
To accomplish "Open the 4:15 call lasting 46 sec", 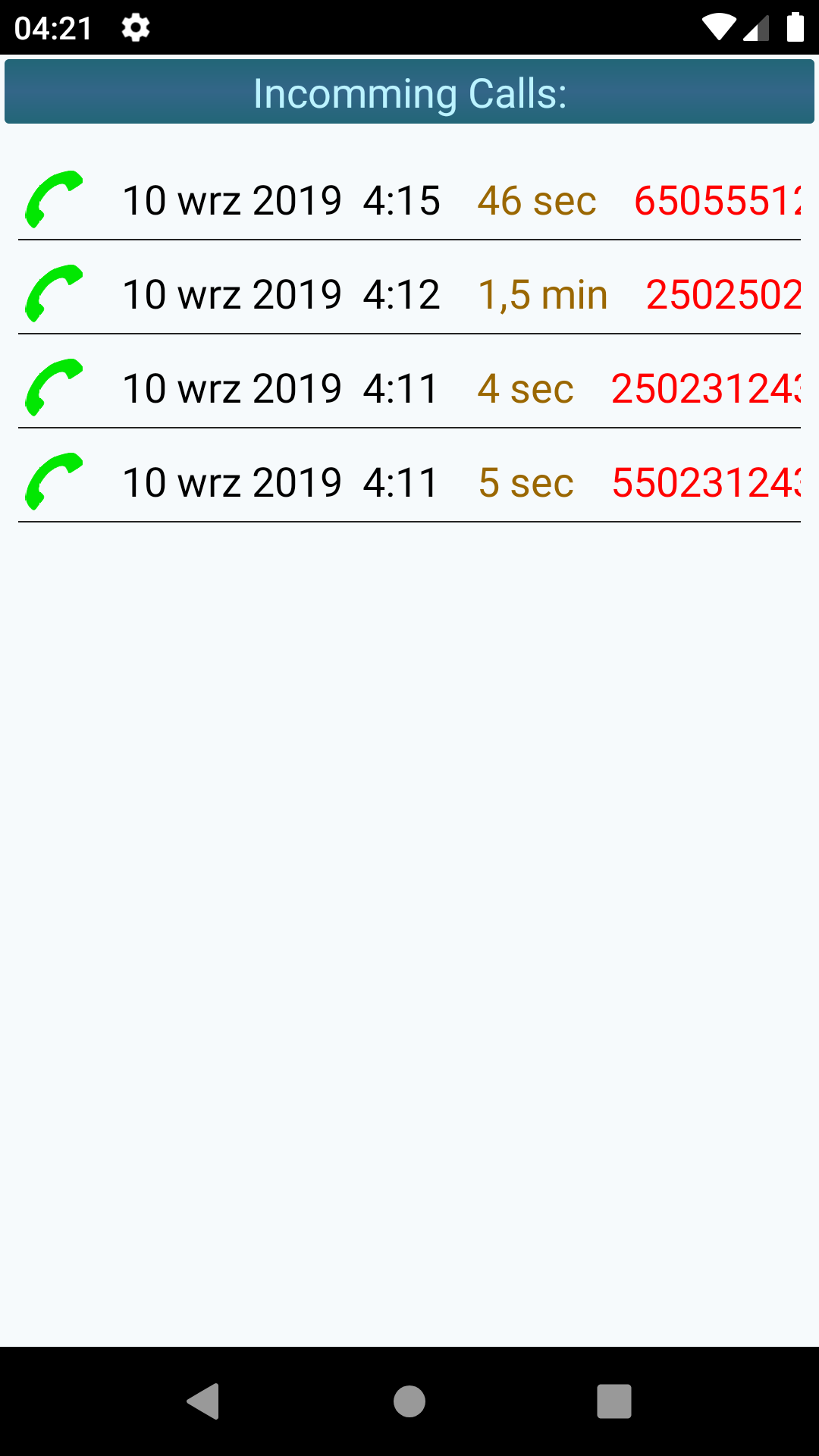I will coord(409,200).
